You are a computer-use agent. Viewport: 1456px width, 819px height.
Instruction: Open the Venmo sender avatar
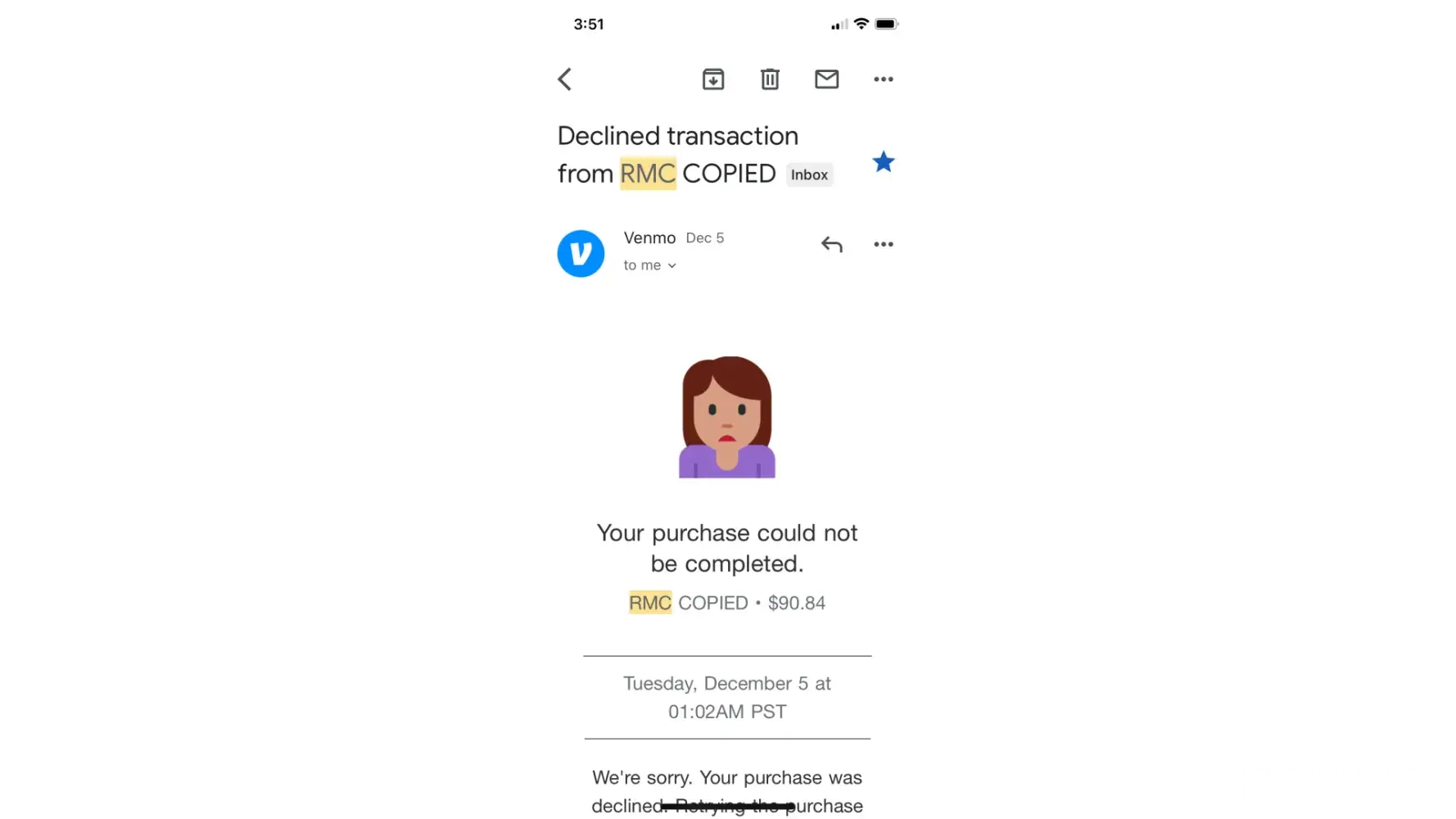(x=581, y=253)
